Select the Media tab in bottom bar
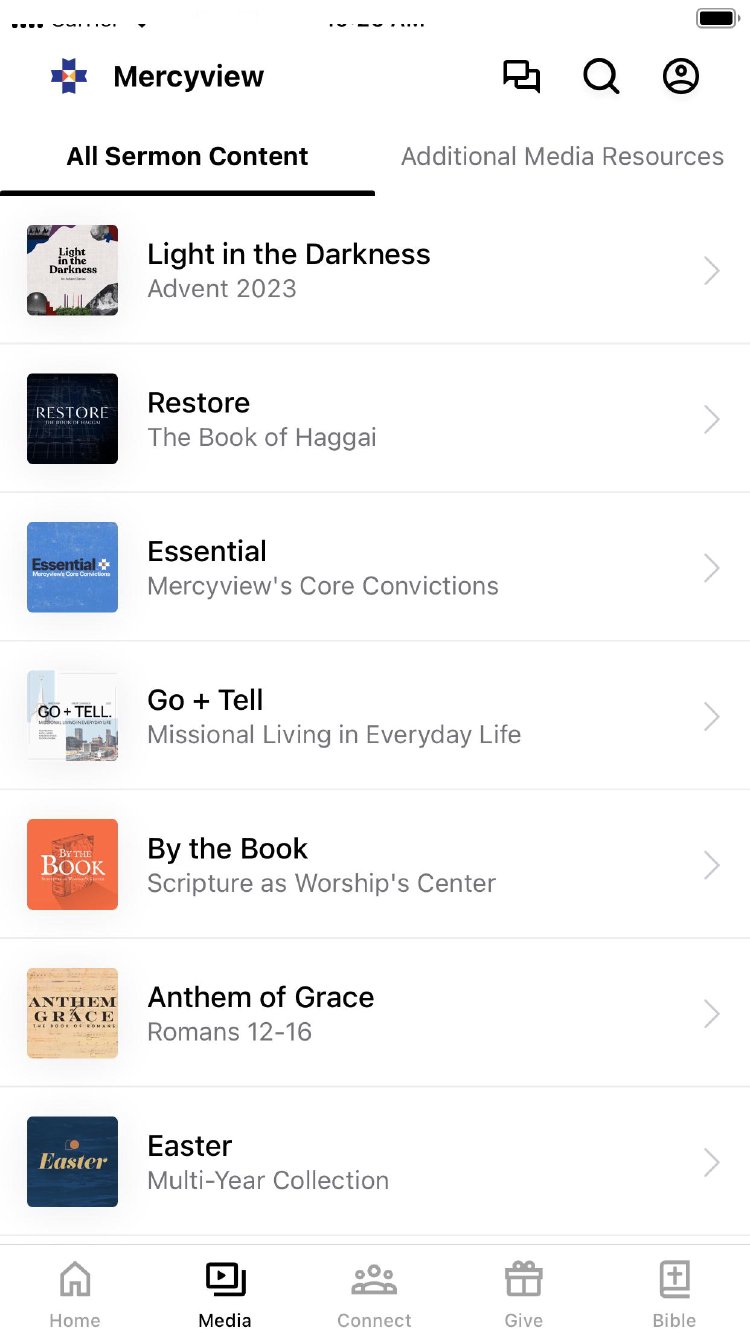The height and width of the screenshot is (1334, 750). coord(225,1293)
